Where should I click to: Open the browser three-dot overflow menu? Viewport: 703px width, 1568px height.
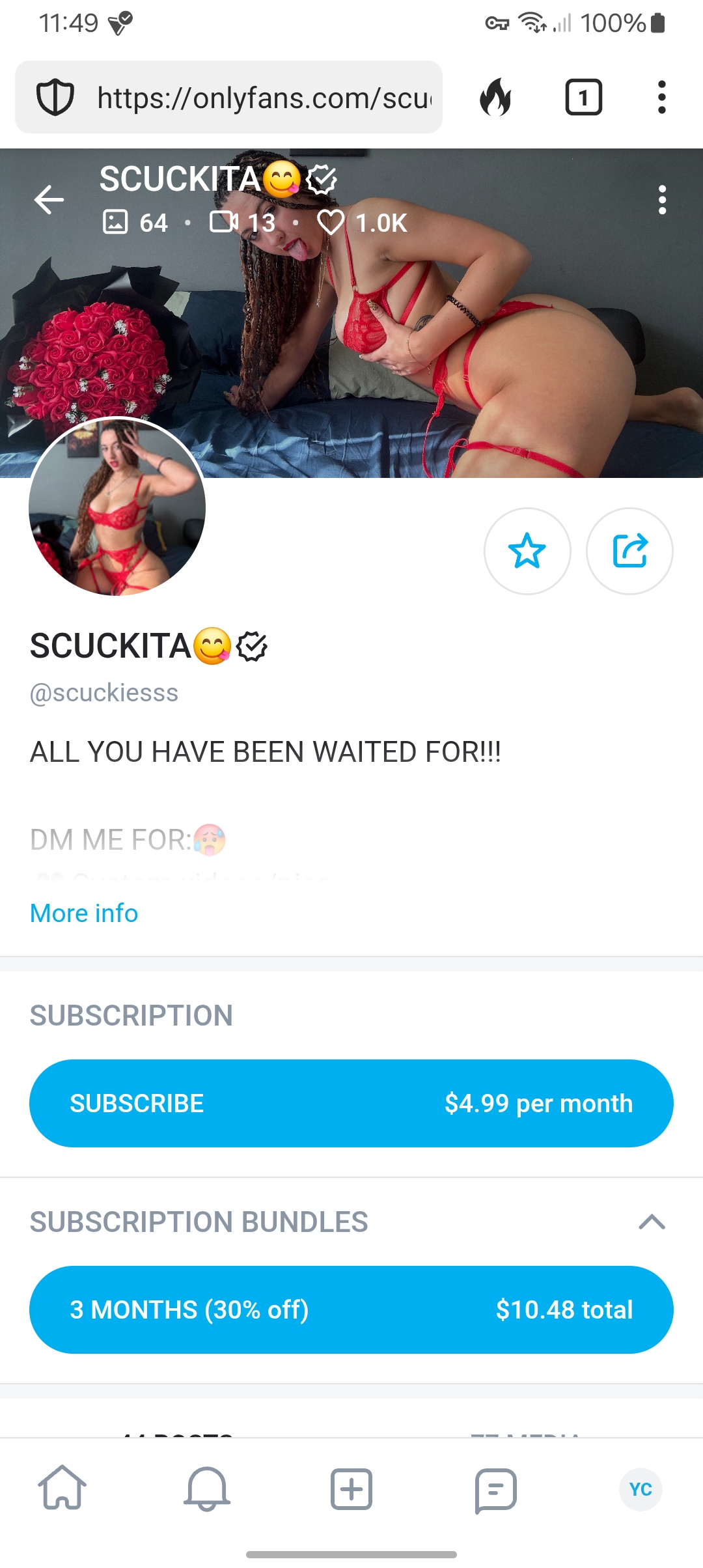point(661,98)
